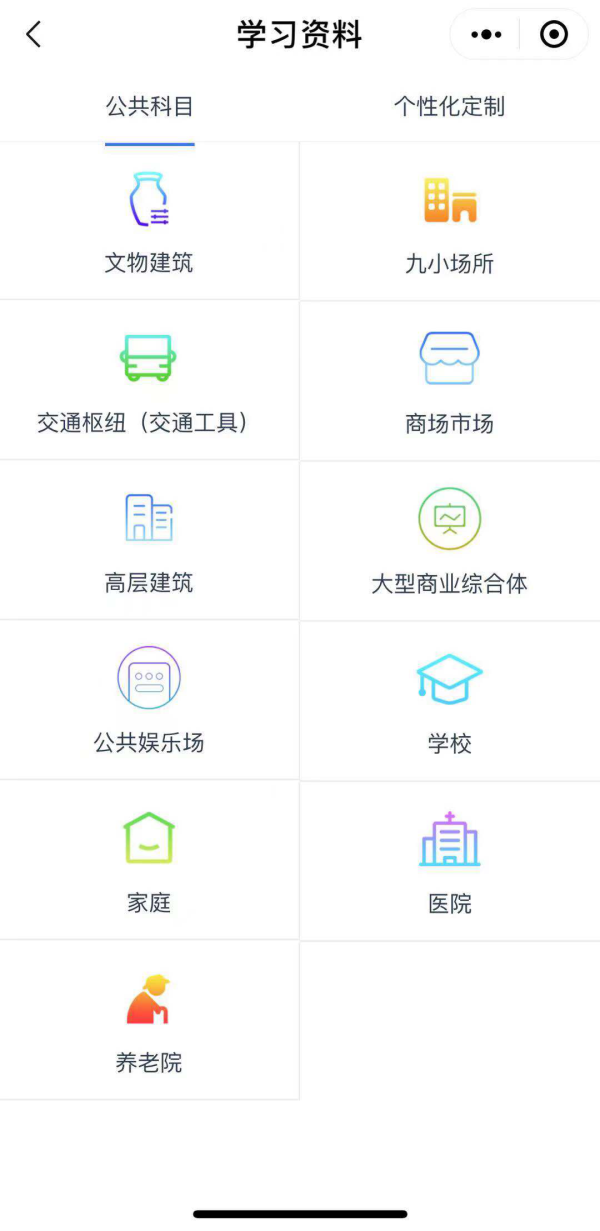The height and width of the screenshot is (1231, 600).
Task: Select the 公共娱乐场 category
Action: (149, 702)
